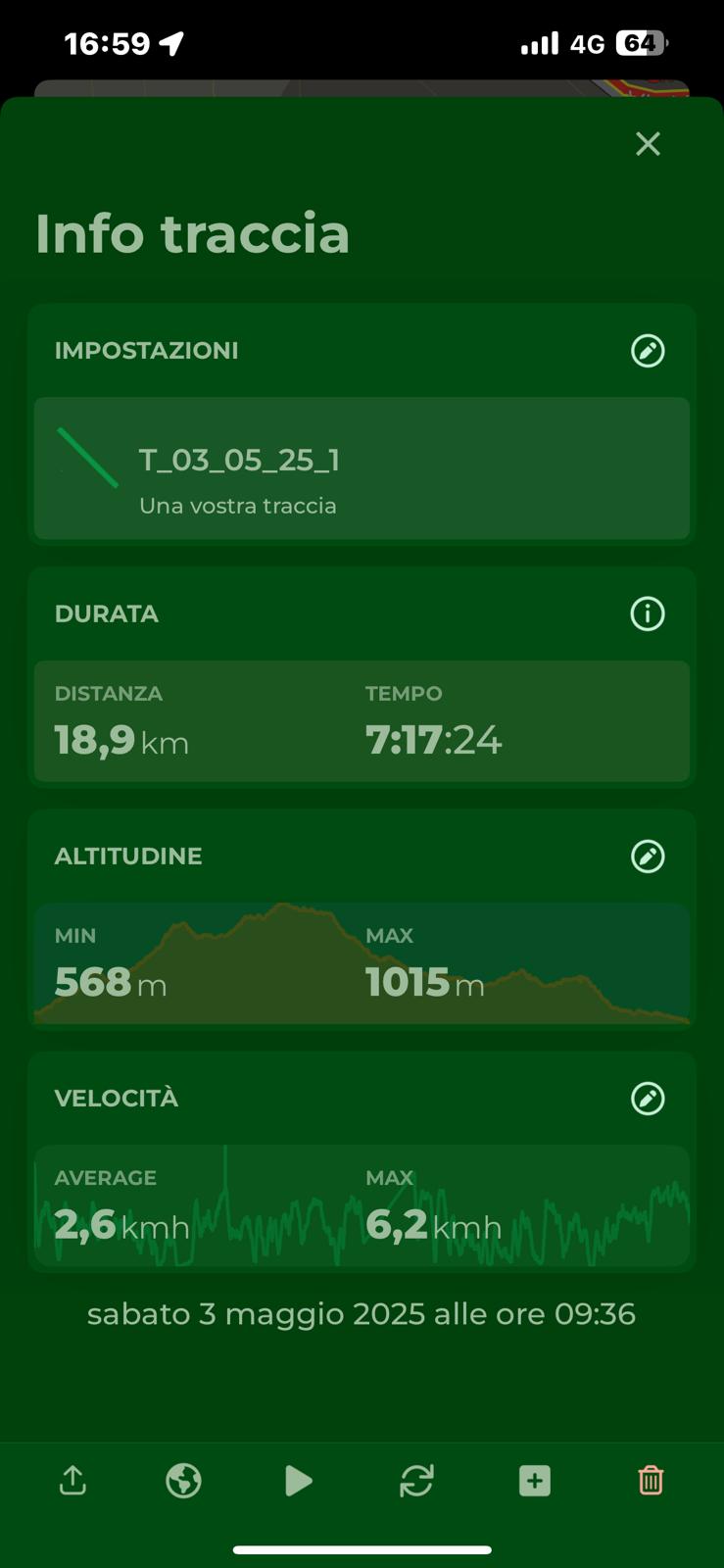The height and width of the screenshot is (1568, 724).
Task: Delete this track with the trash icon
Action: pos(651,1480)
